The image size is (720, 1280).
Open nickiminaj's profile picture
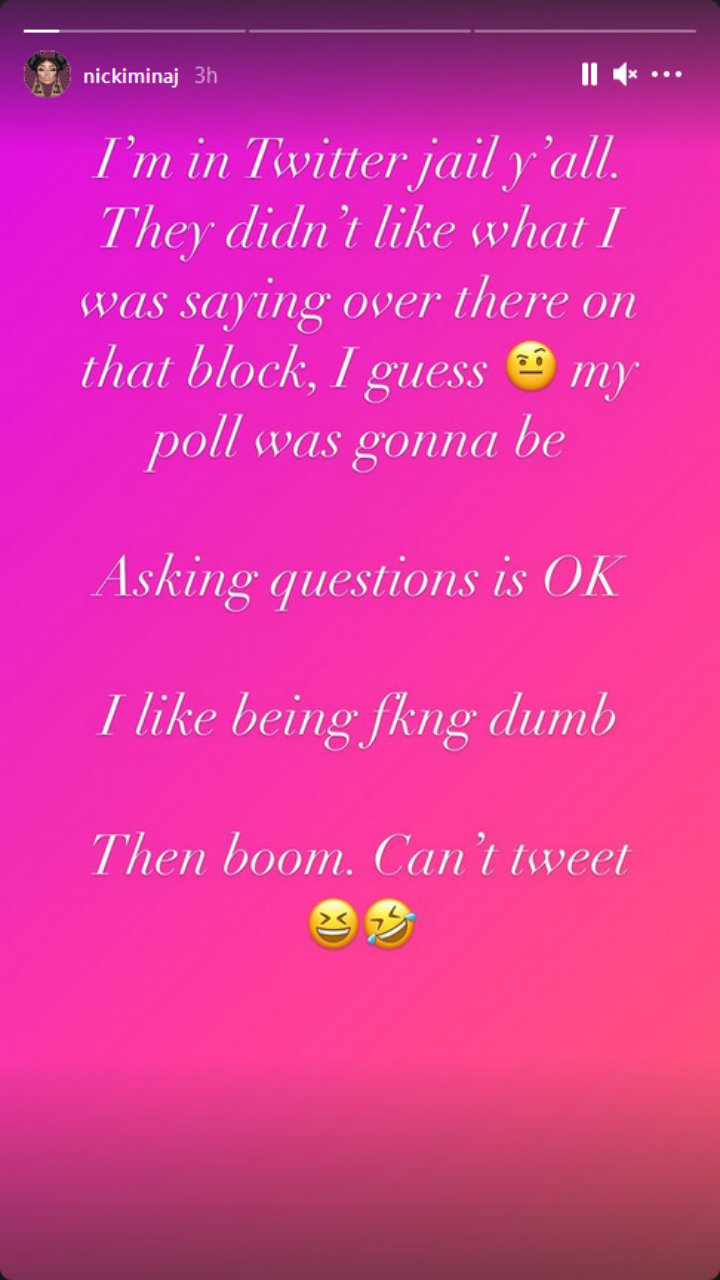[x=47, y=74]
